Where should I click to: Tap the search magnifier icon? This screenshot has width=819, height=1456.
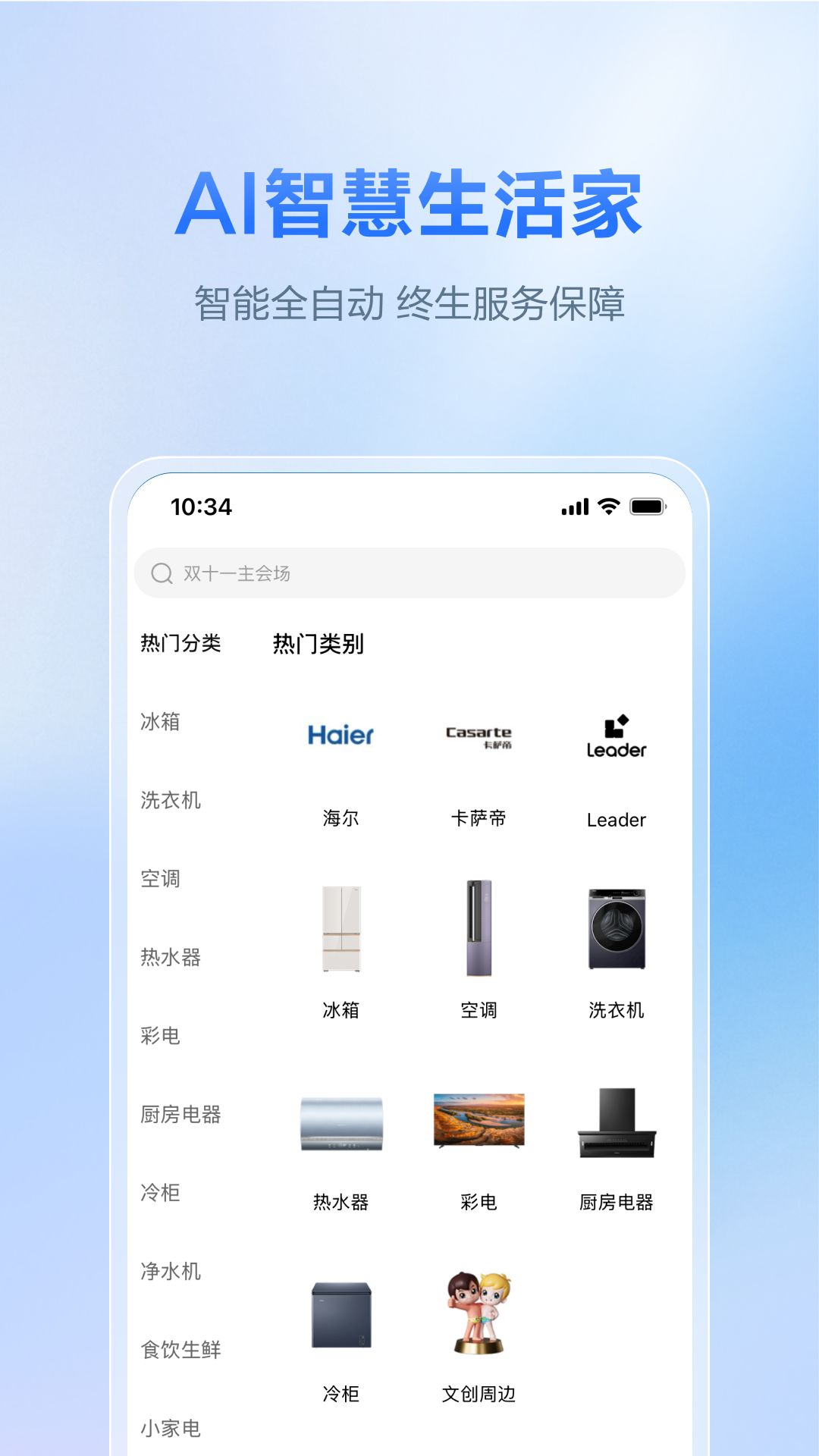(x=161, y=573)
